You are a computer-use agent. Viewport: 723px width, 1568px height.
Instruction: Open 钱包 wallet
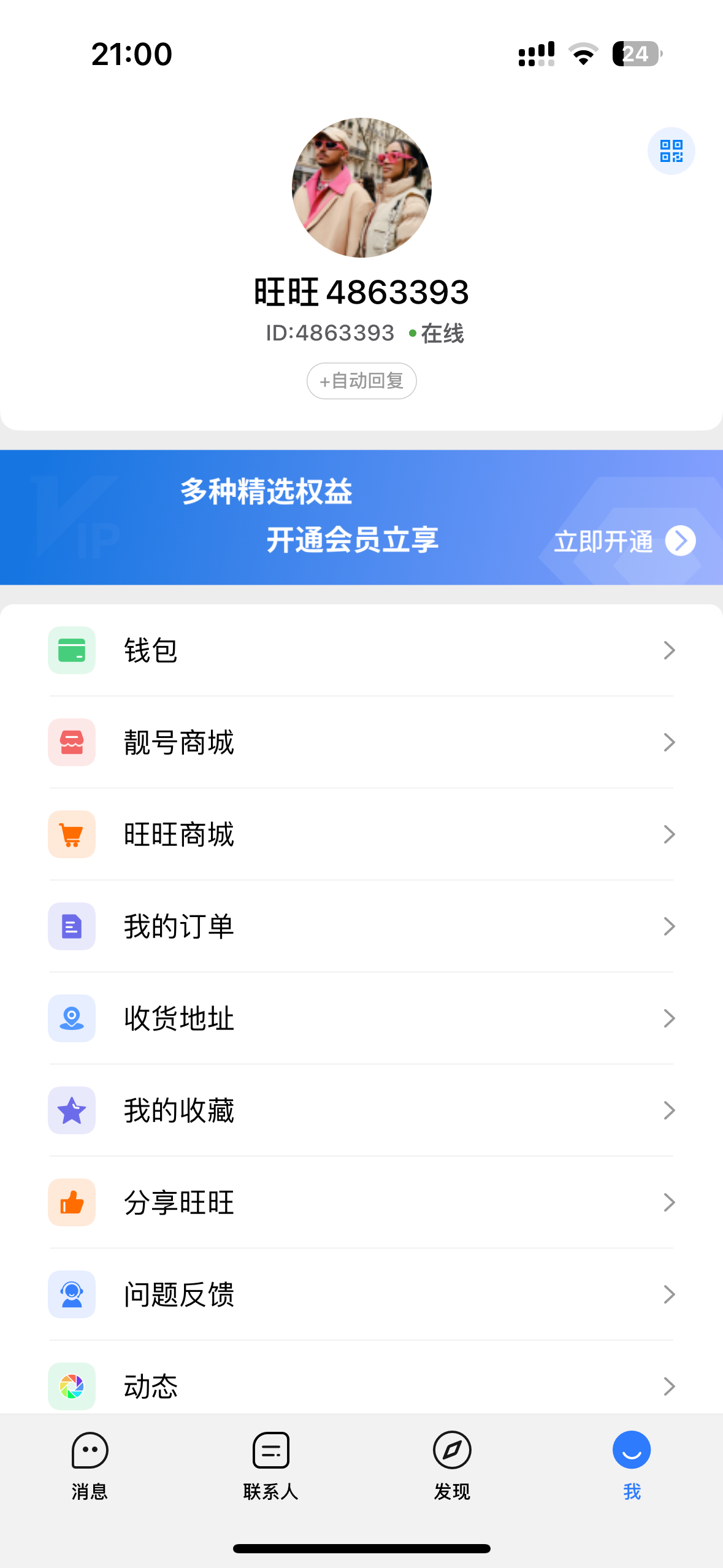coord(361,650)
